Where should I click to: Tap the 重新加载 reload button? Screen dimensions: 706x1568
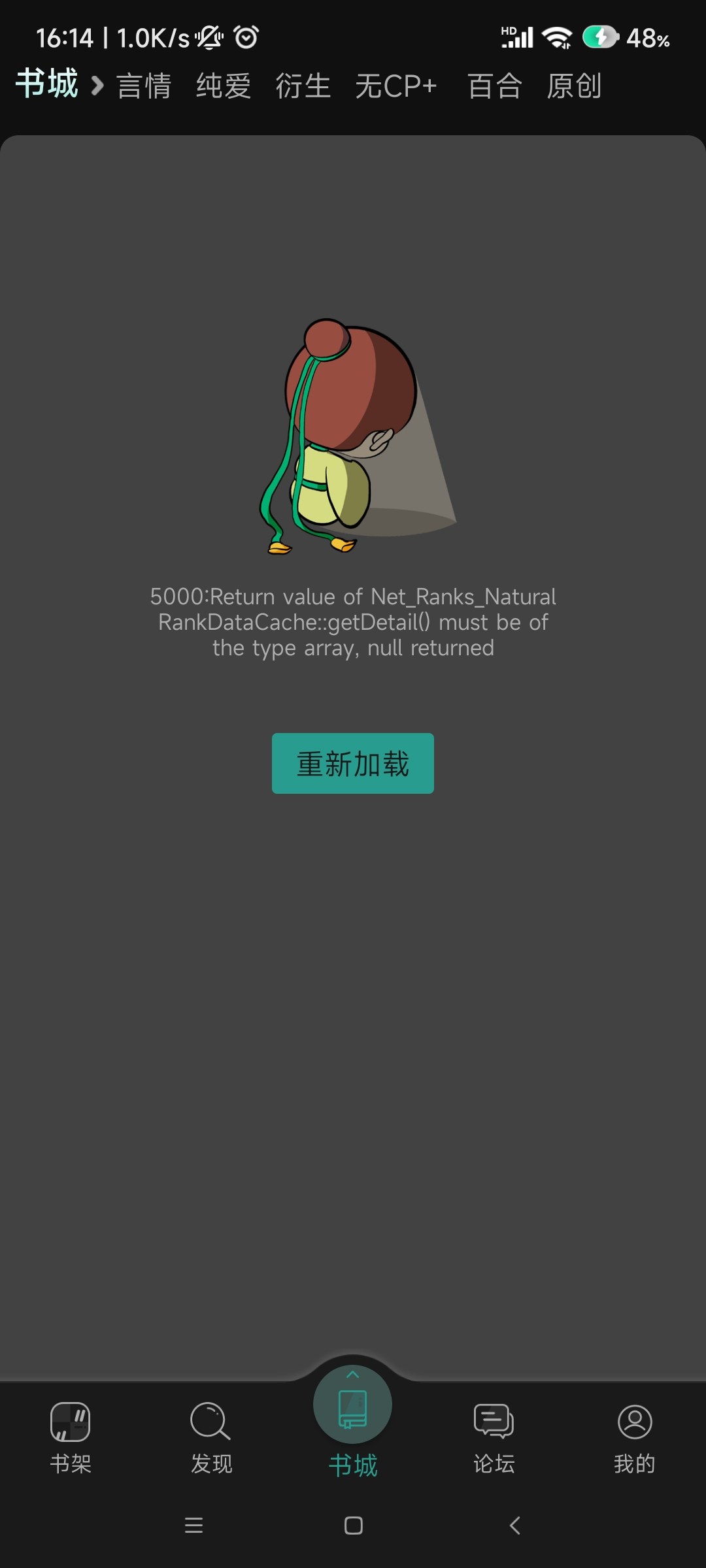(352, 763)
